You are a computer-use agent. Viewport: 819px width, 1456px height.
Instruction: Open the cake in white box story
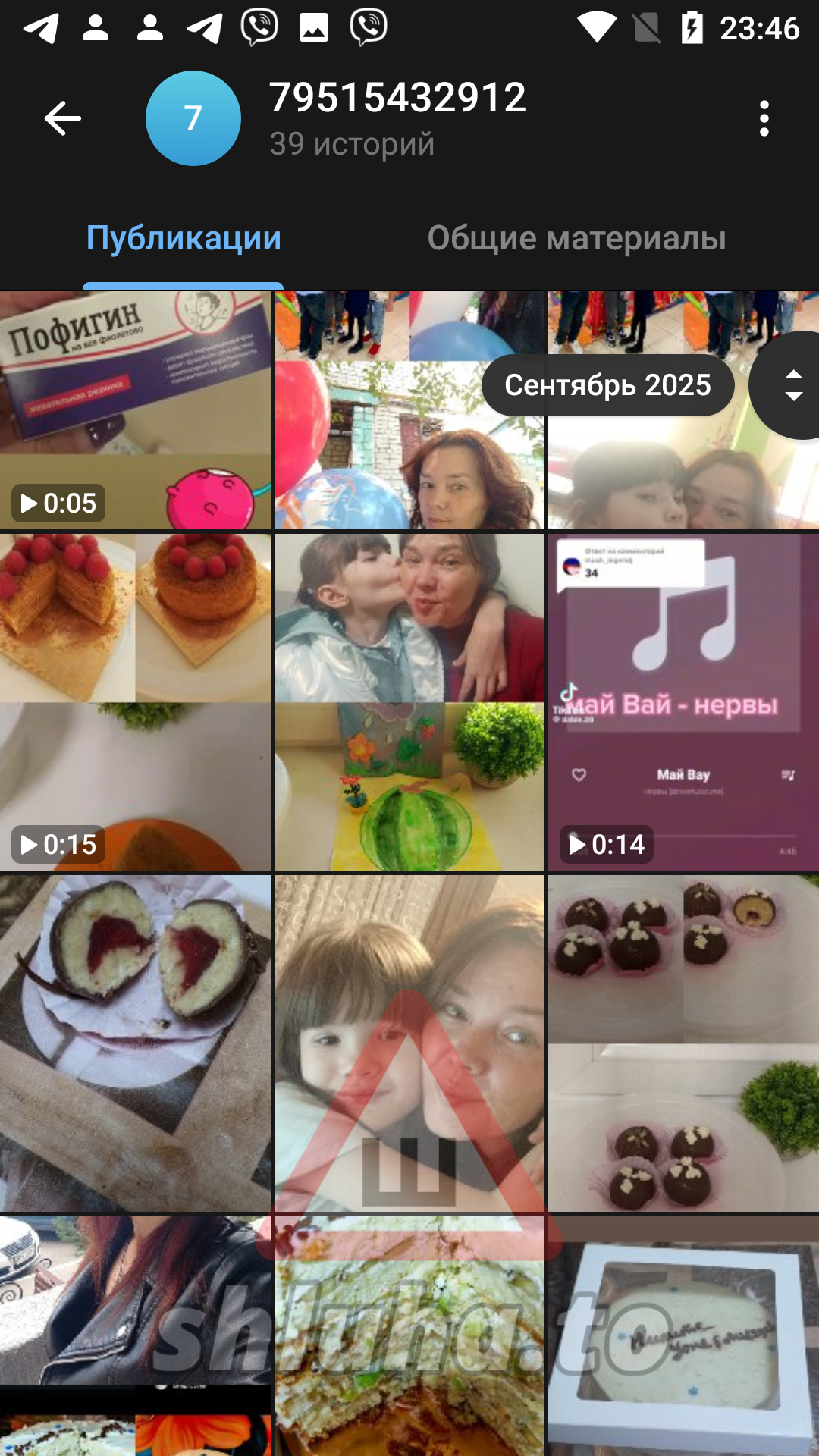click(683, 1336)
